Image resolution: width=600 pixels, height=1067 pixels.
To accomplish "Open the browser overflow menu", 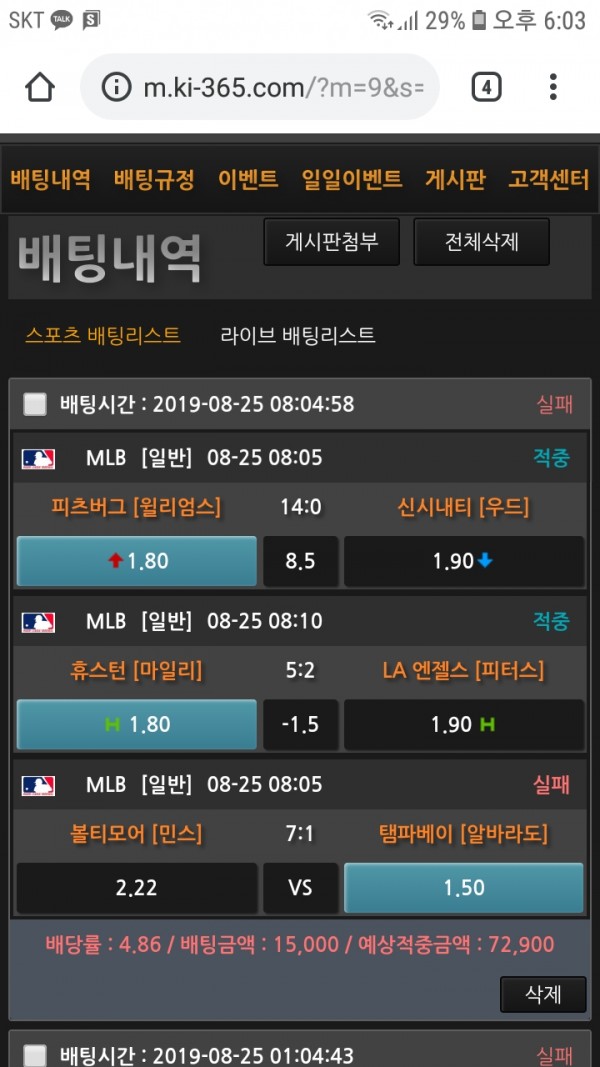I will click(x=553, y=87).
